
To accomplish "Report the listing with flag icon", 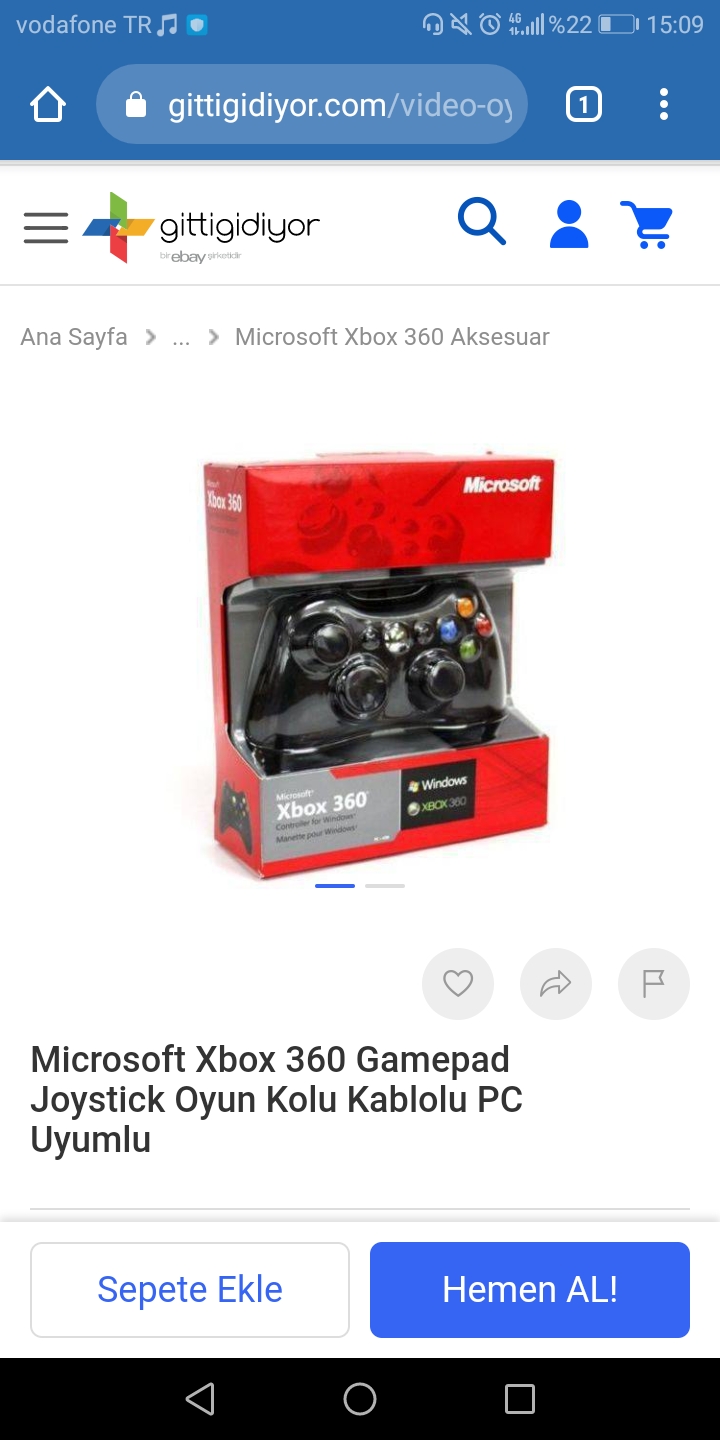I will click(654, 984).
